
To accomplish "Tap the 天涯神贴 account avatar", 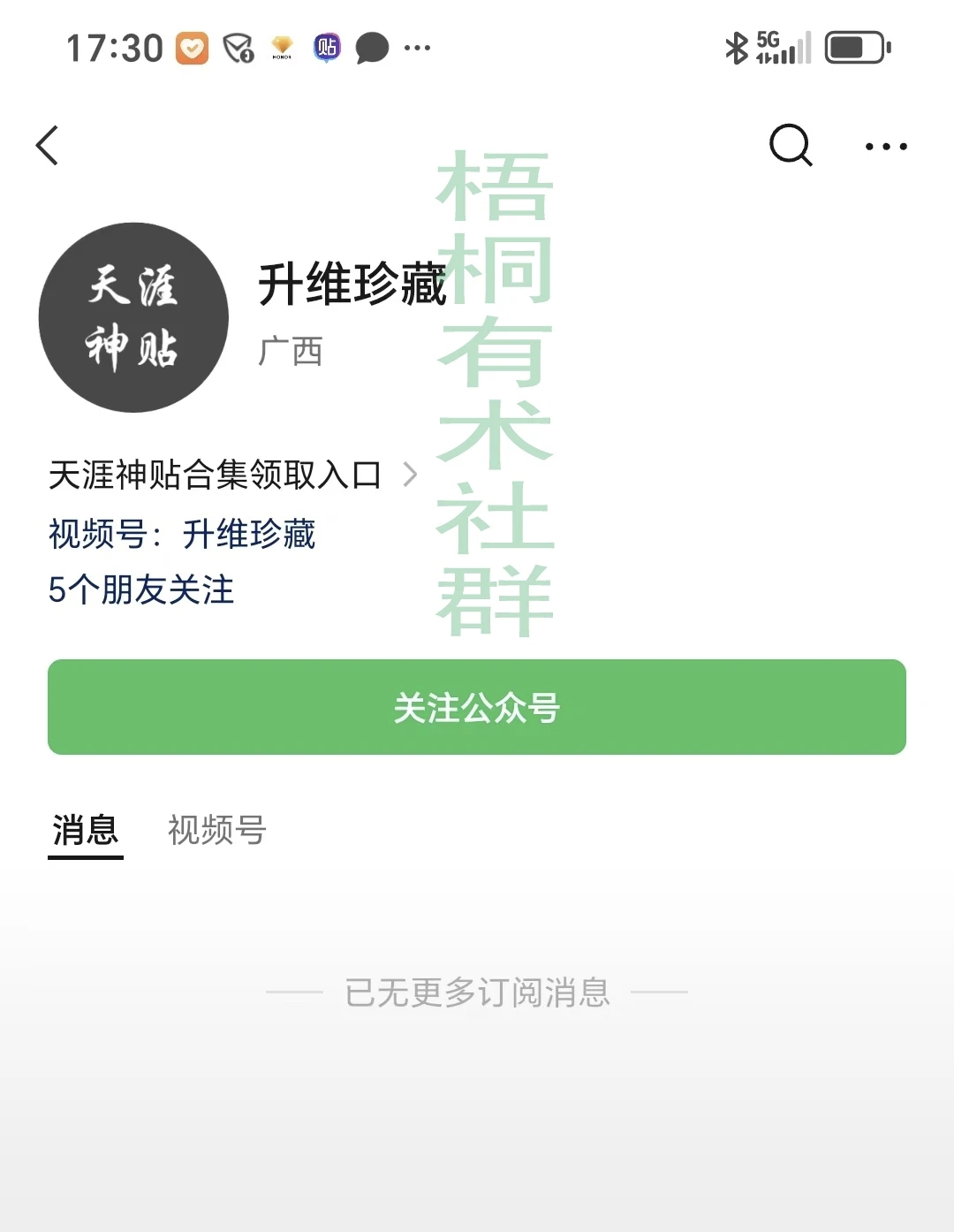I will click(134, 317).
